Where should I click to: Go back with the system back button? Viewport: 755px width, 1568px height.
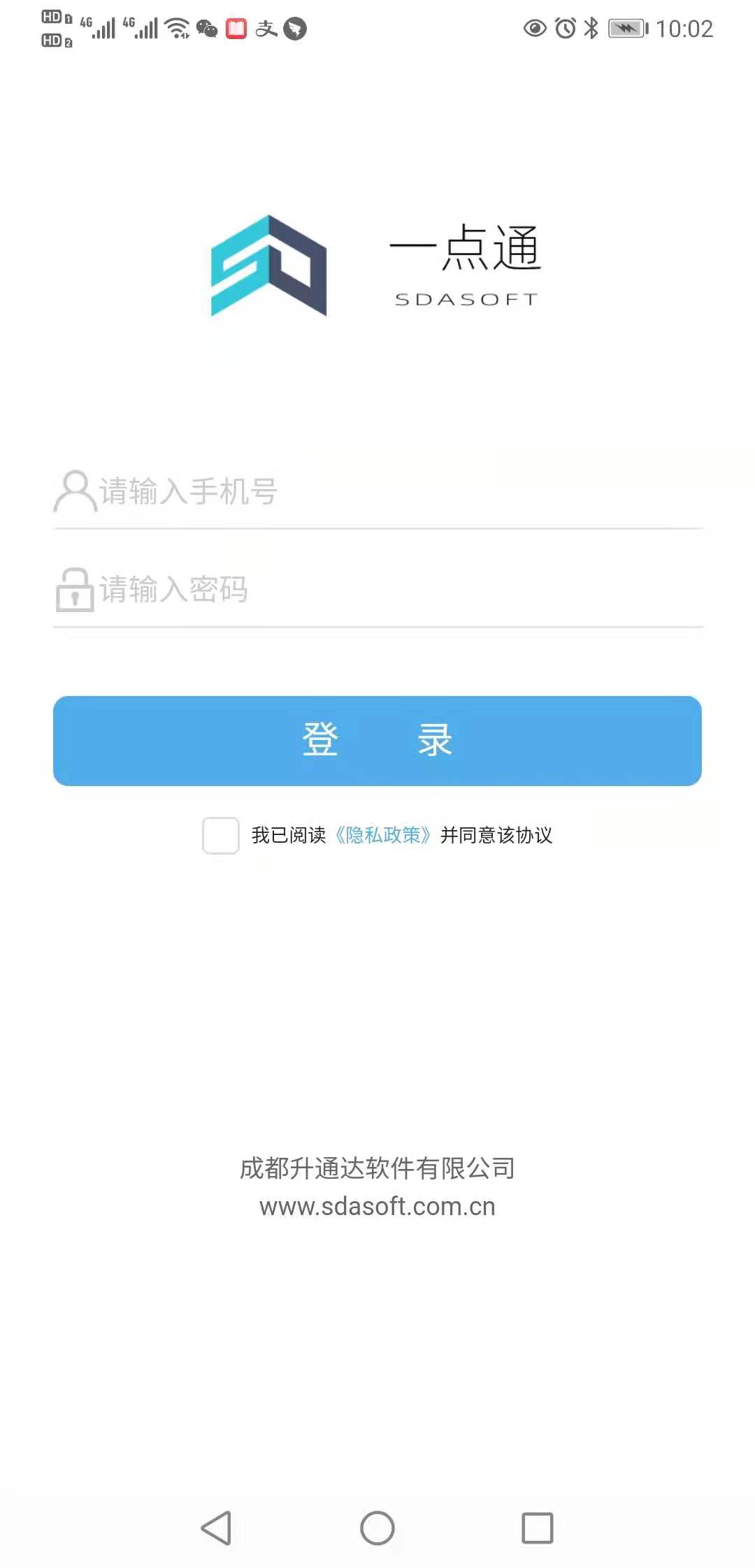tap(217, 1527)
